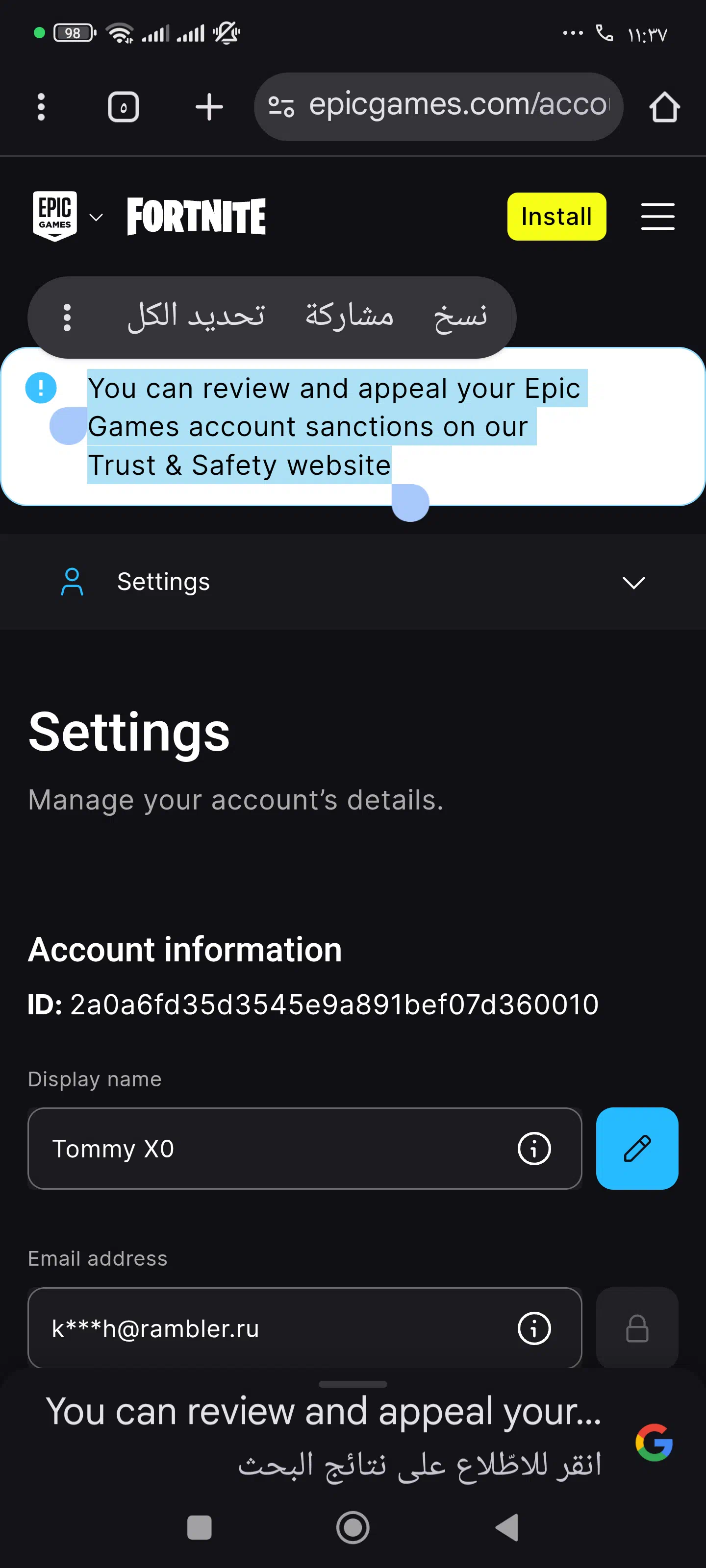Screen dimensions: 706x1568
Task: Tap the yellow Install button
Action: [556, 216]
